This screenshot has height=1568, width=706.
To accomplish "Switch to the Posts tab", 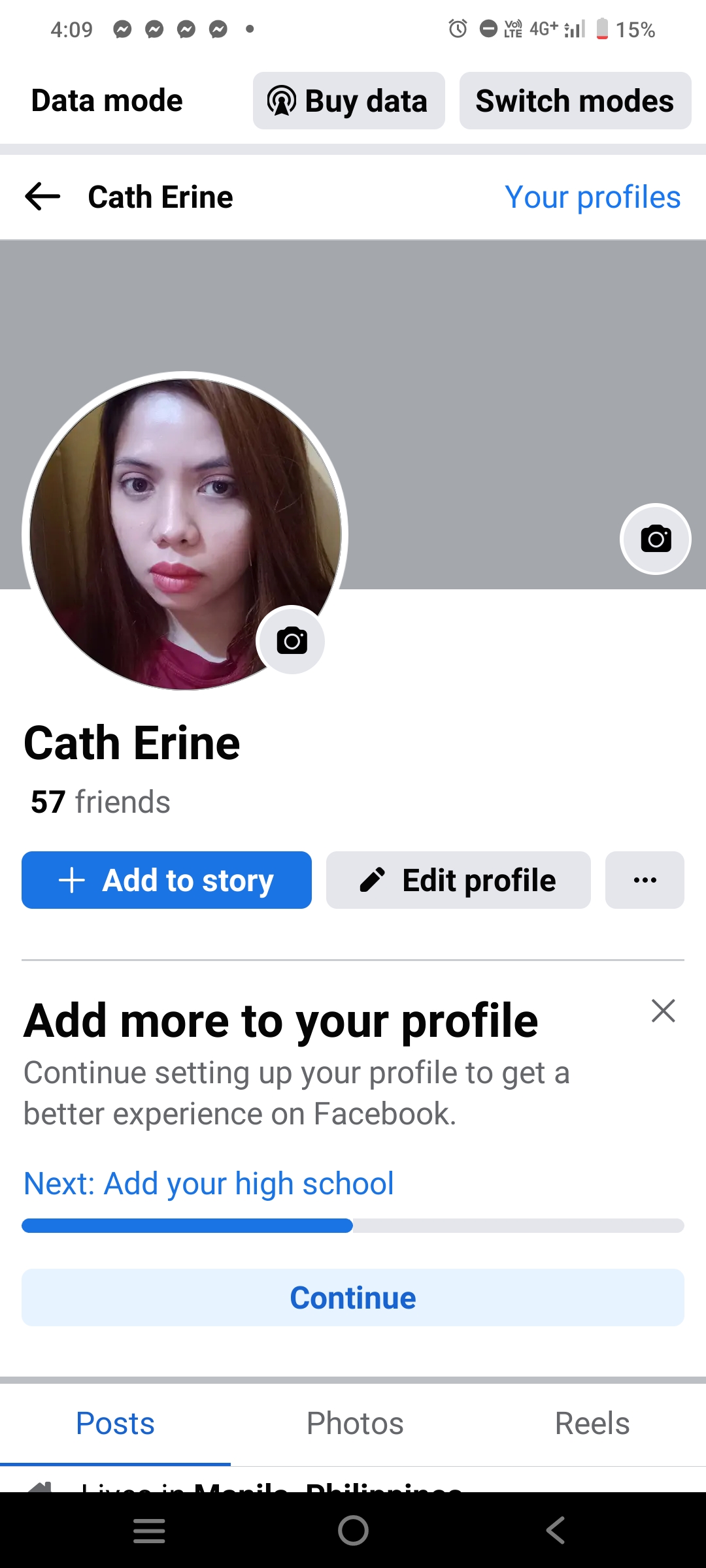I will 115,1423.
